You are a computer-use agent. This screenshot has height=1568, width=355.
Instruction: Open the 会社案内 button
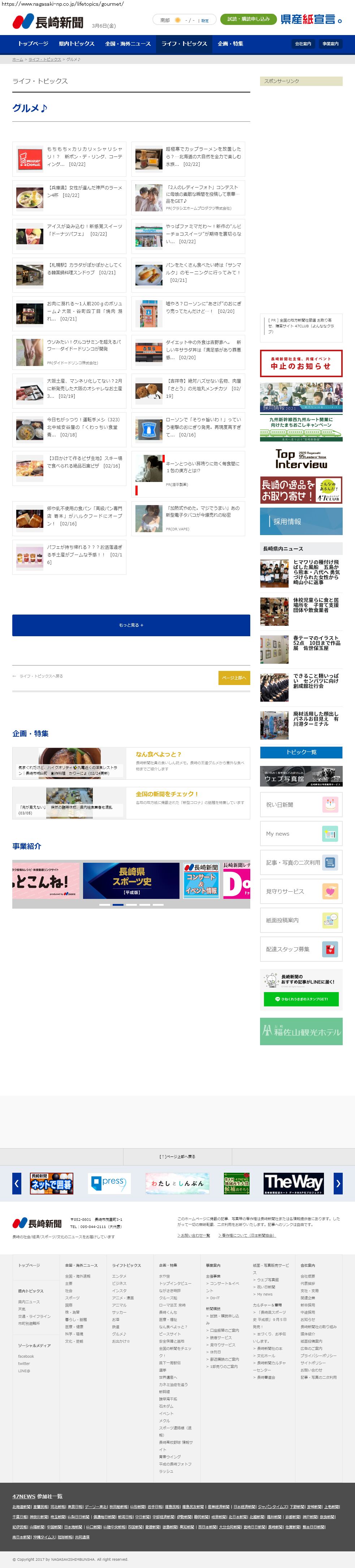point(303,44)
